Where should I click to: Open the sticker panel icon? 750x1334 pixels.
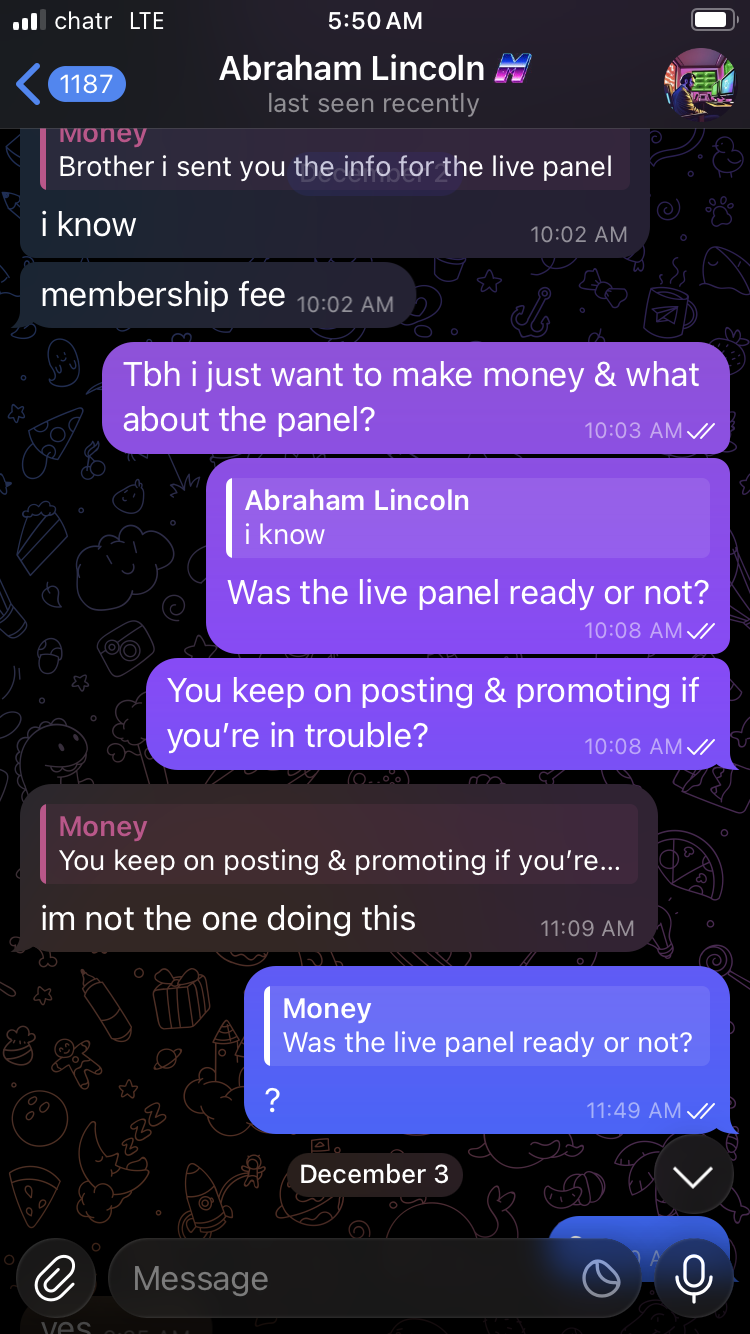pyautogui.click(x=601, y=1278)
